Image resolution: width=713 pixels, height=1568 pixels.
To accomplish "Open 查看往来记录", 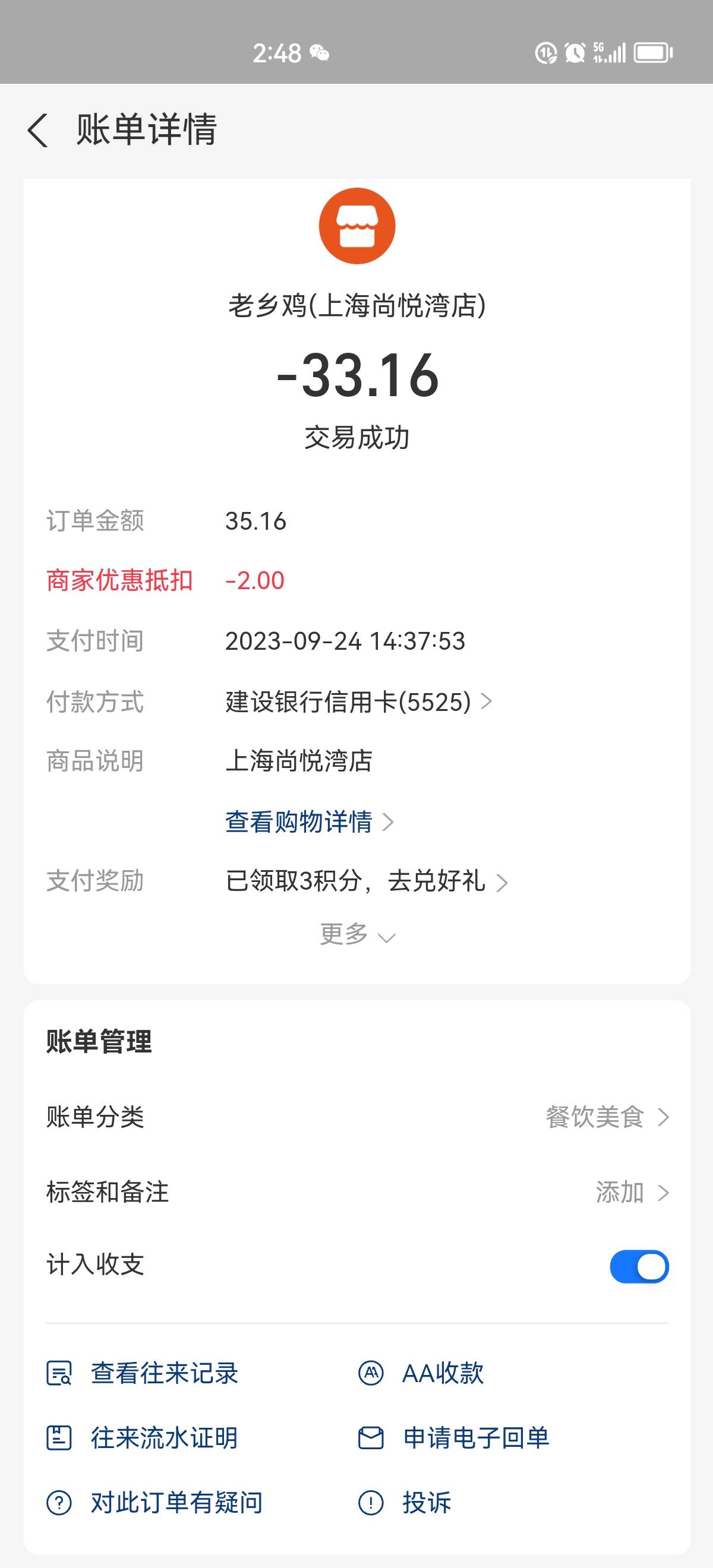I will 143,1374.
